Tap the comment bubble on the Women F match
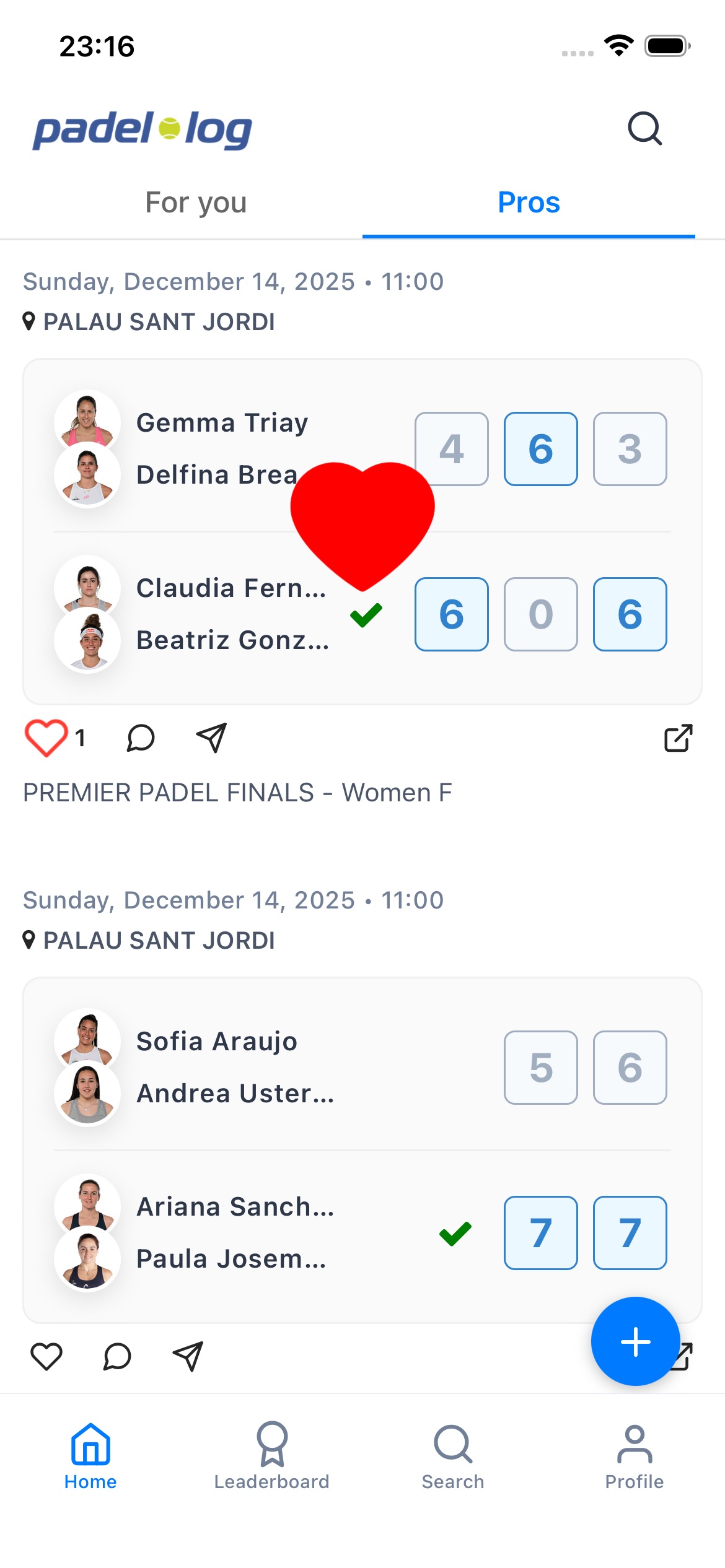Viewport: 725px width, 1568px height. 139,738
